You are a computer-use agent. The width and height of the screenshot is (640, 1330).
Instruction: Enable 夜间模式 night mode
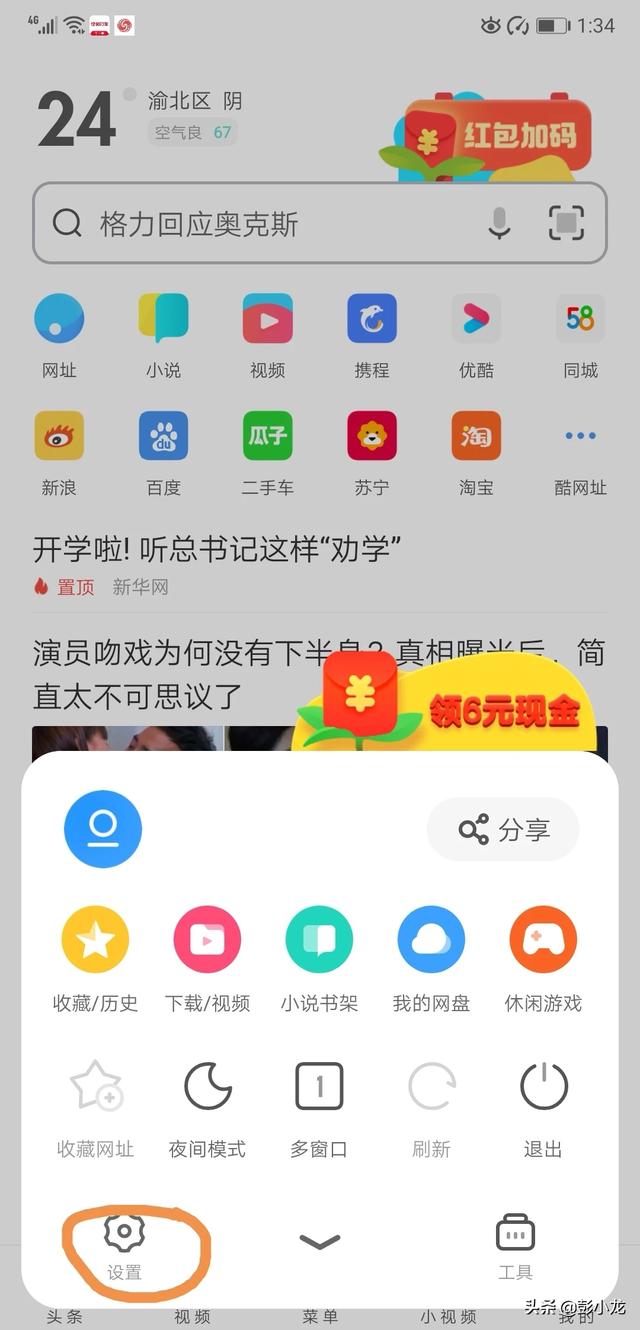[x=207, y=1105]
